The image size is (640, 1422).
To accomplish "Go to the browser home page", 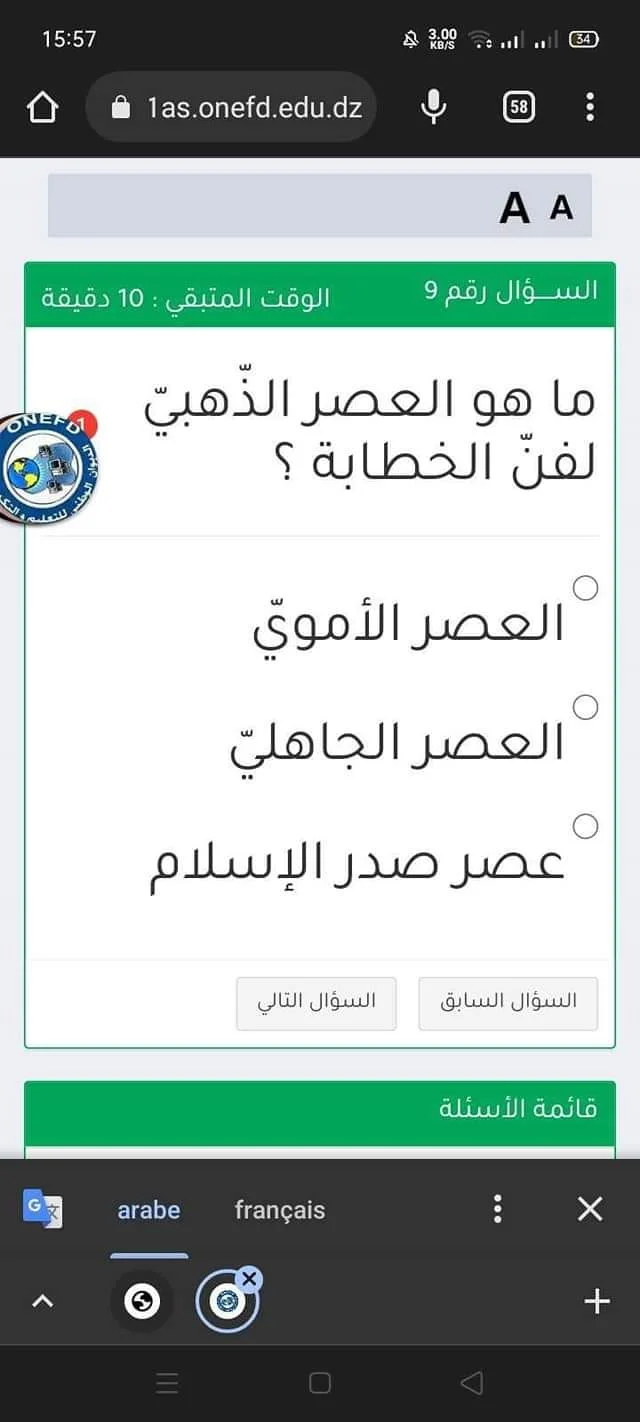I will point(43,107).
